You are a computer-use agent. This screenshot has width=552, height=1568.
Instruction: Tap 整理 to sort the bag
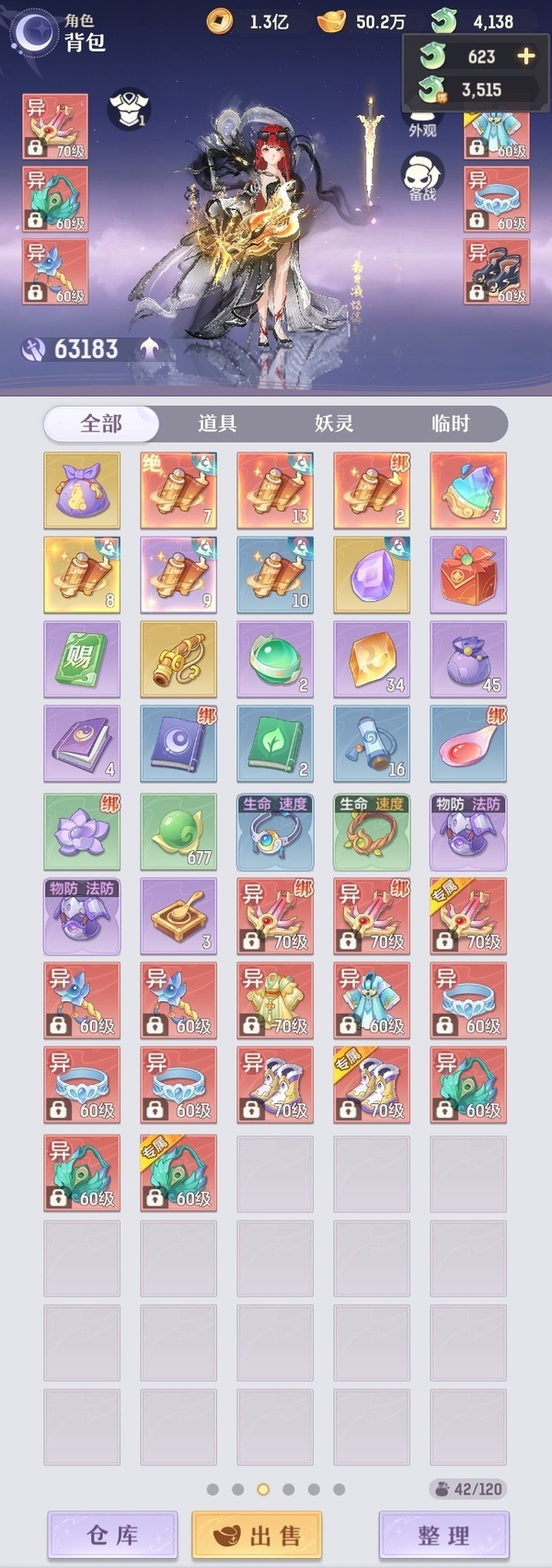pyautogui.click(x=443, y=1535)
